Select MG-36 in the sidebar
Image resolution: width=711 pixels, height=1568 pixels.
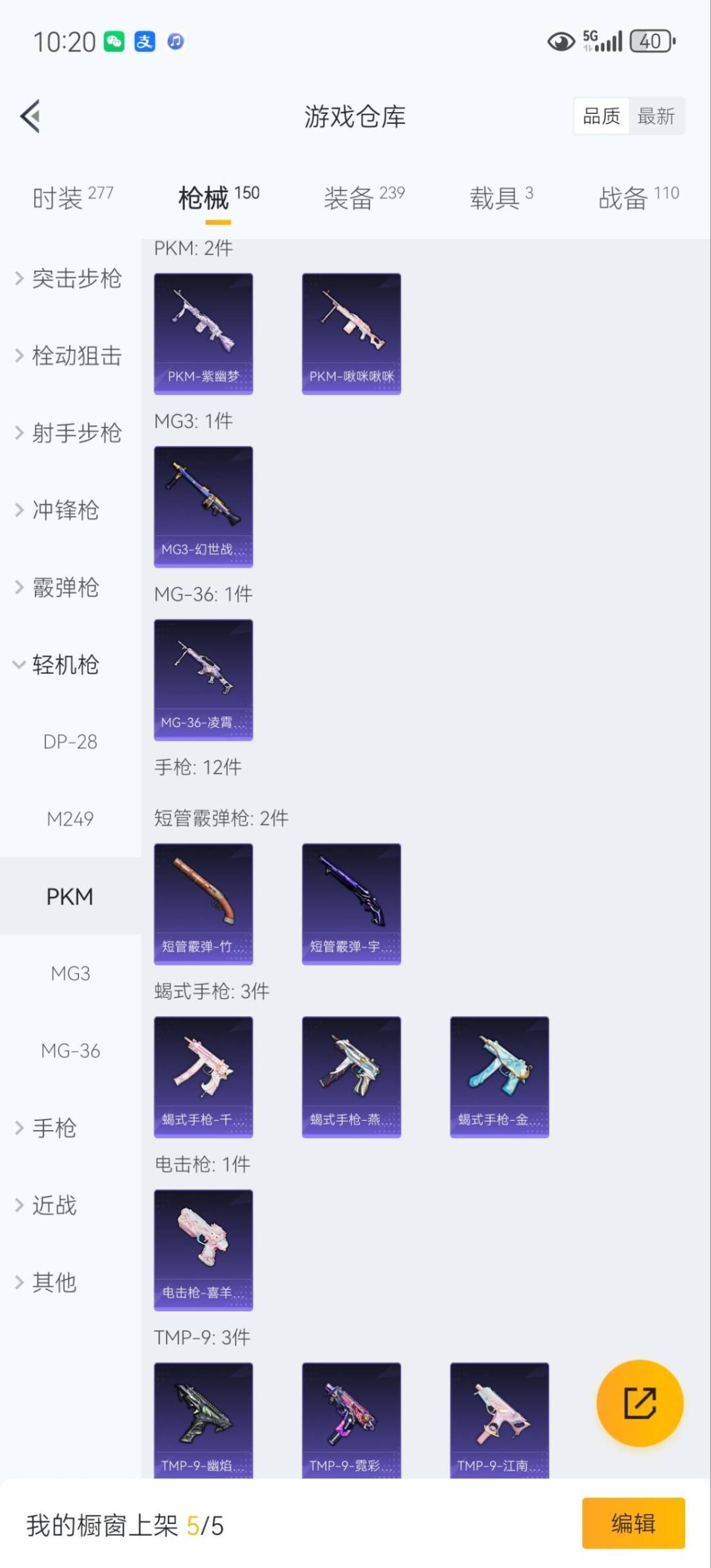[70, 1050]
